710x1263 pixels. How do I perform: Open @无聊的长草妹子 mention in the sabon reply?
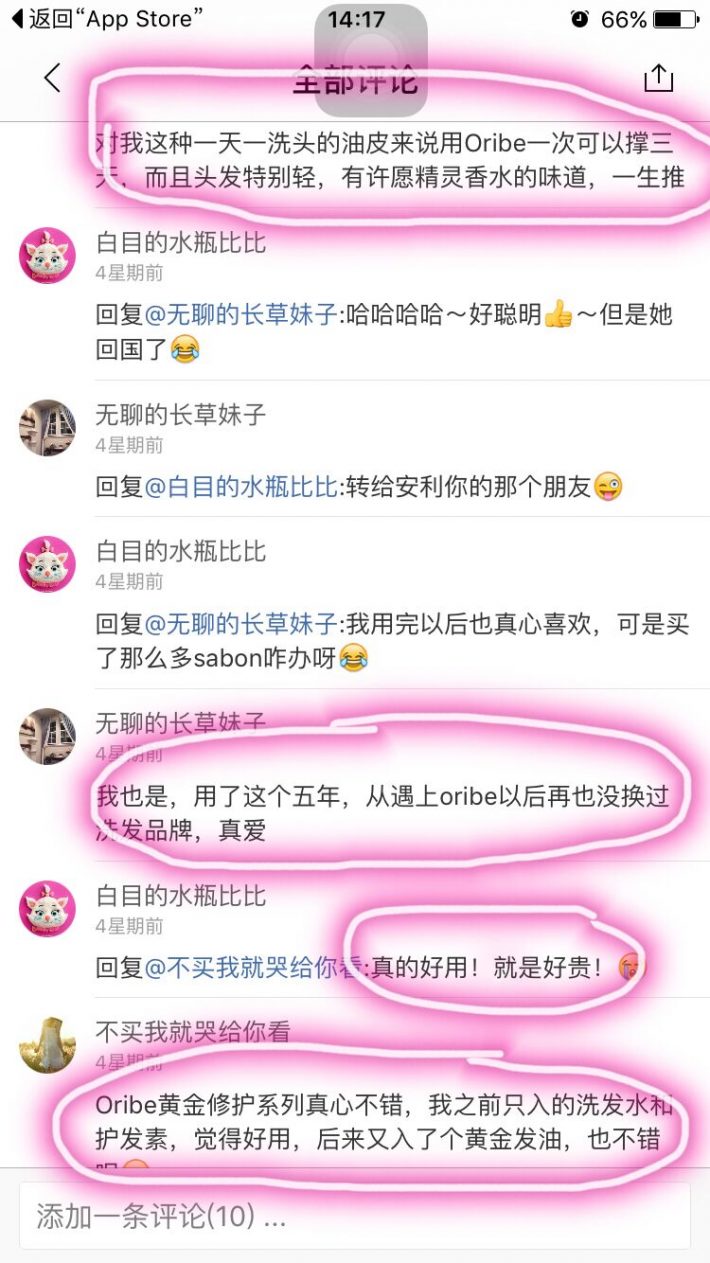pyautogui.click(x=243, y=624)
